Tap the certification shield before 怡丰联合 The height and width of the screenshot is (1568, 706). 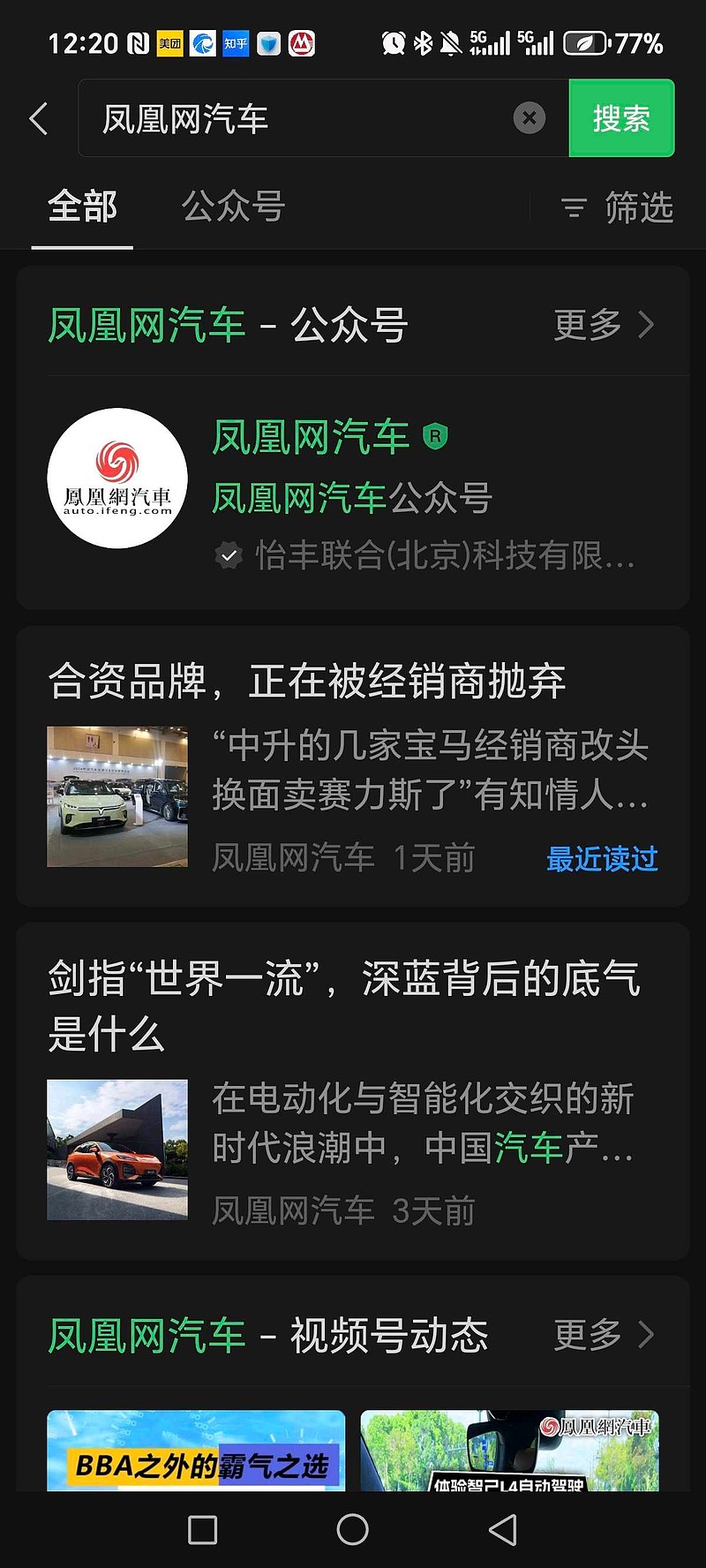tap(230, 554)
